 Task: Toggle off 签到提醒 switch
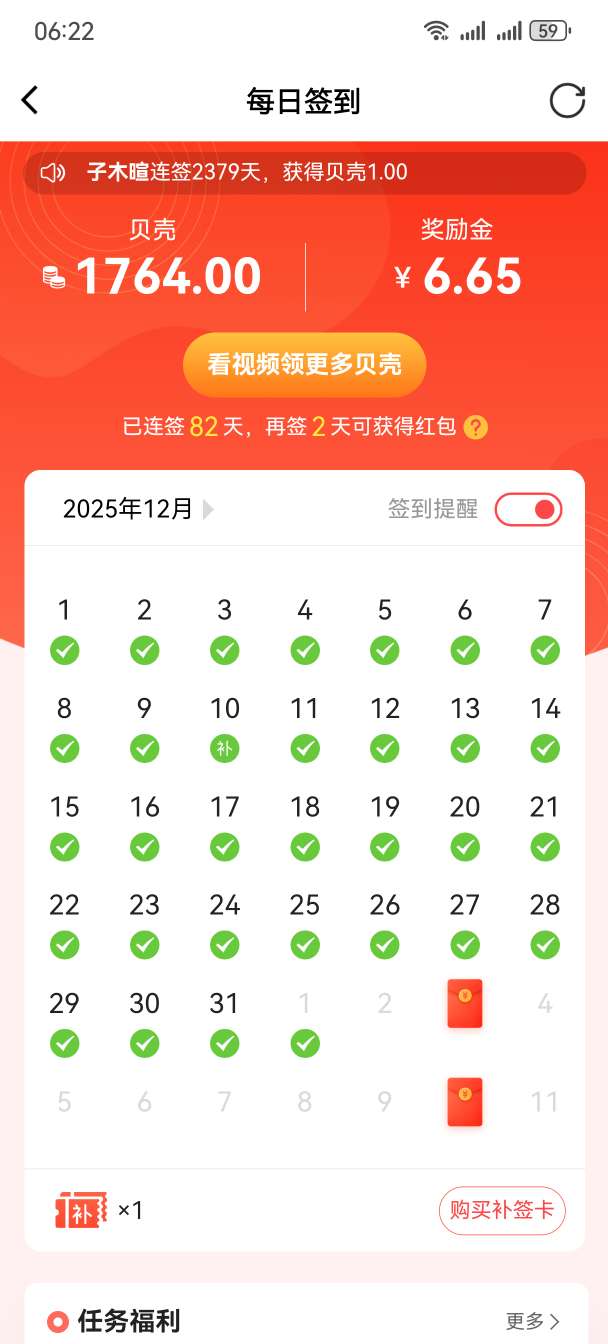tap(528, 509)
